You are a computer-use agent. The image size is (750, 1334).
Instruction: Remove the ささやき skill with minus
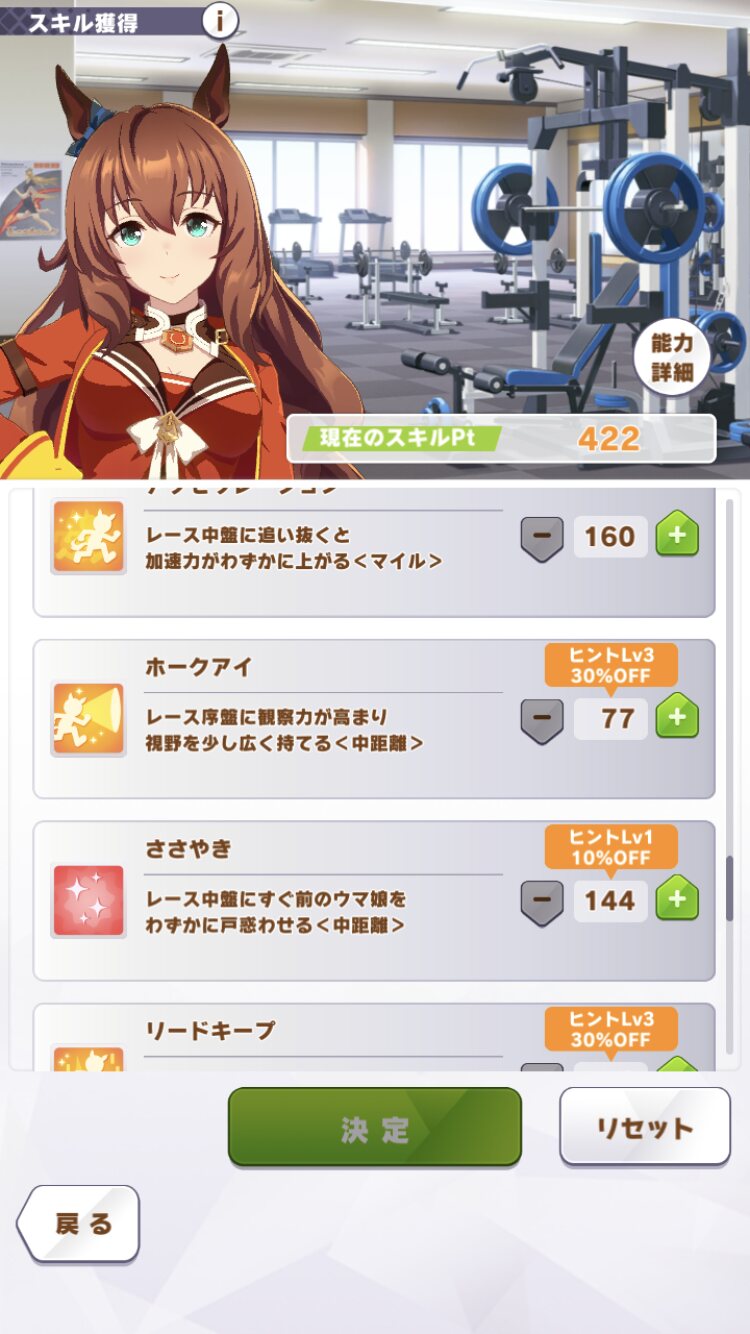pyautogui.click(x=542, y=901)
